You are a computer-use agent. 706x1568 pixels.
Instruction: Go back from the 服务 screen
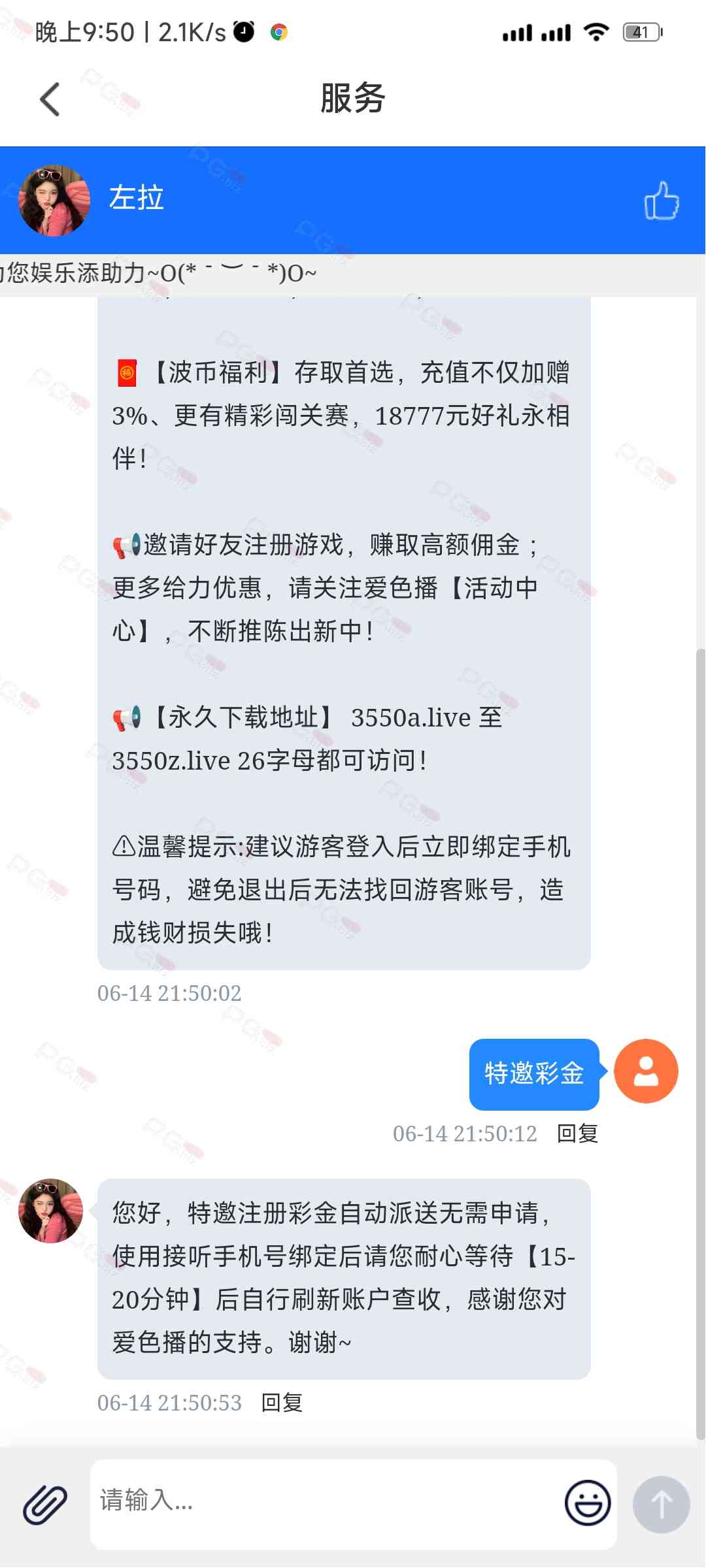[50, 99]
